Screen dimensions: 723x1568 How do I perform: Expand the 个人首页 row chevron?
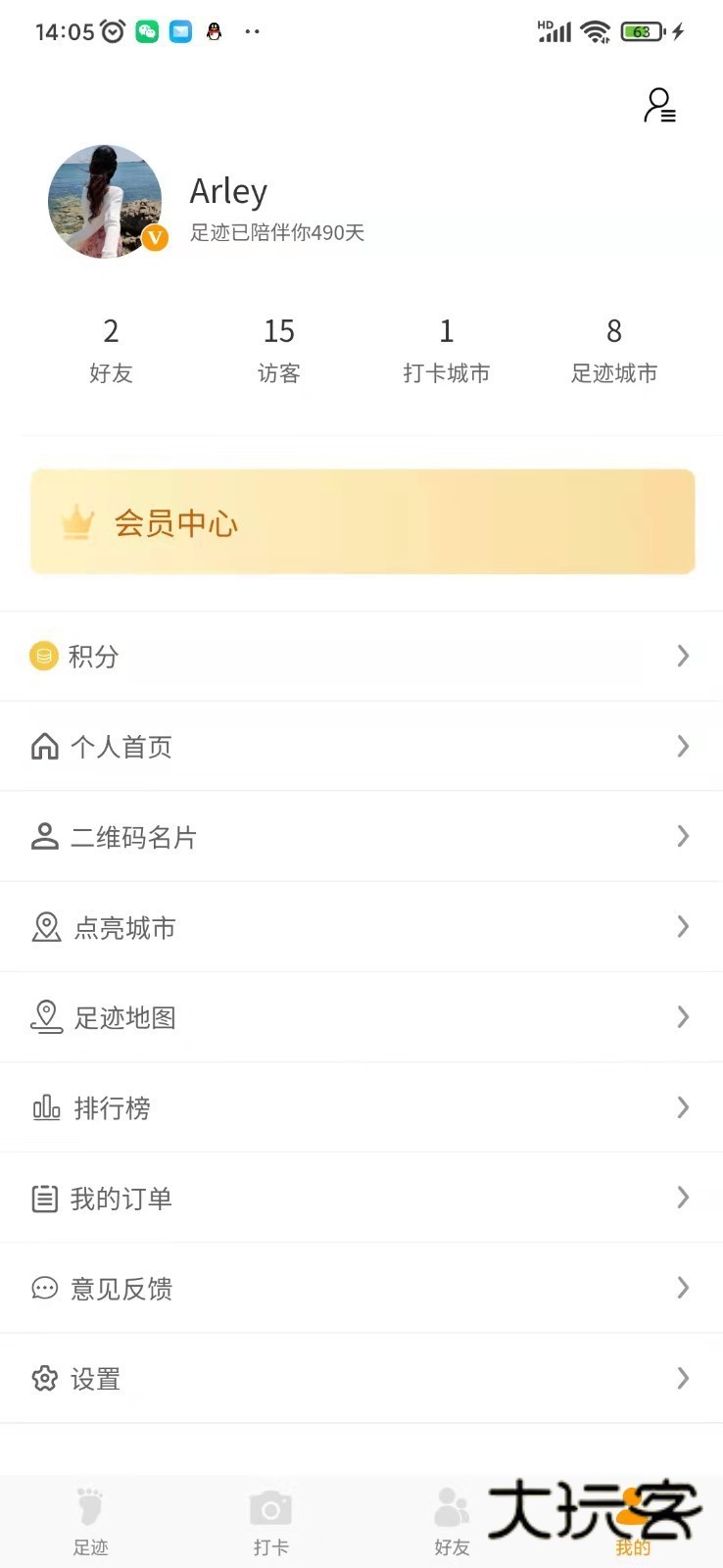pos(683,746)
